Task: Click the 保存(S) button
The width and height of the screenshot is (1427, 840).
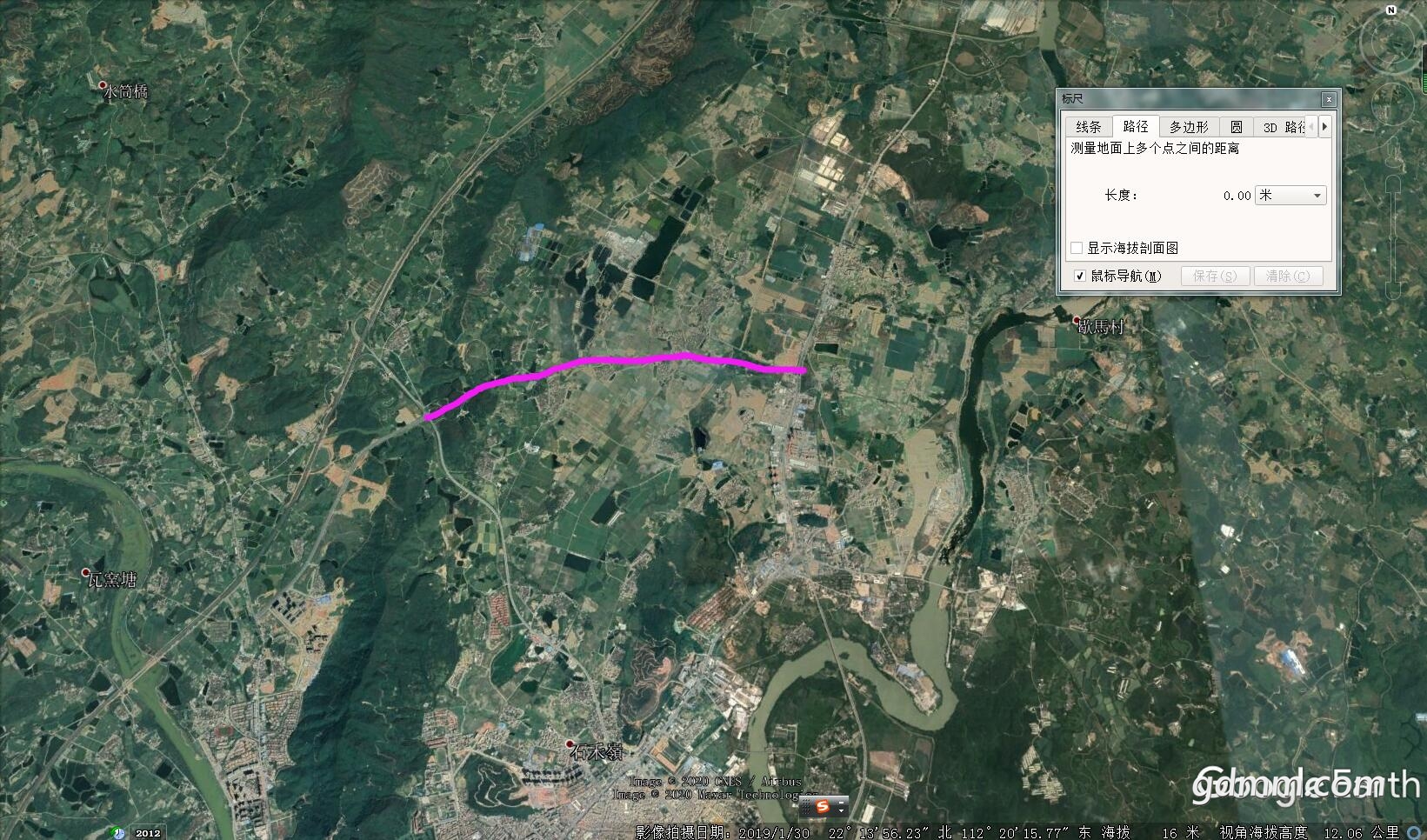Action: (x=1214, y=277)
